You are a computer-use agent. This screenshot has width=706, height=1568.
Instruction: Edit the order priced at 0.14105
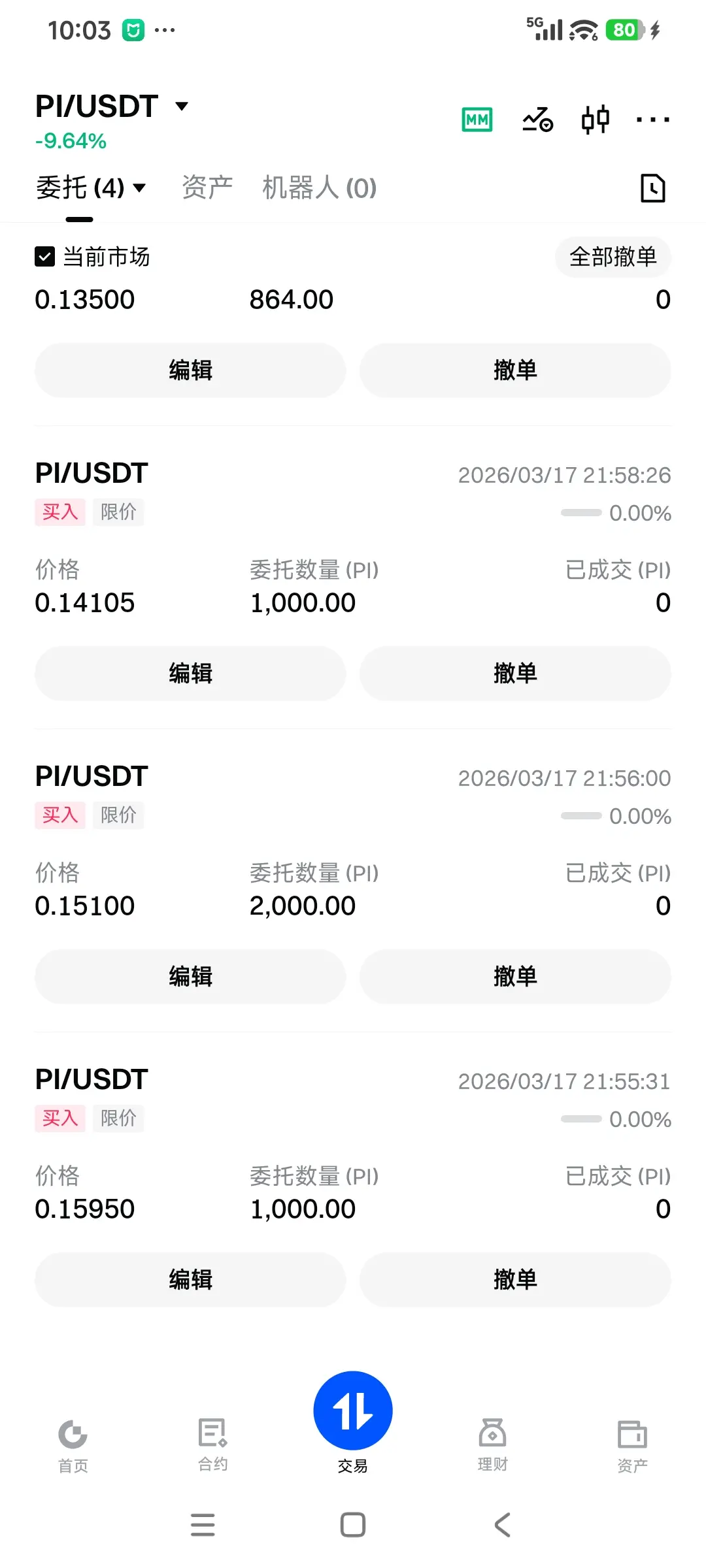tap(190, 673)
